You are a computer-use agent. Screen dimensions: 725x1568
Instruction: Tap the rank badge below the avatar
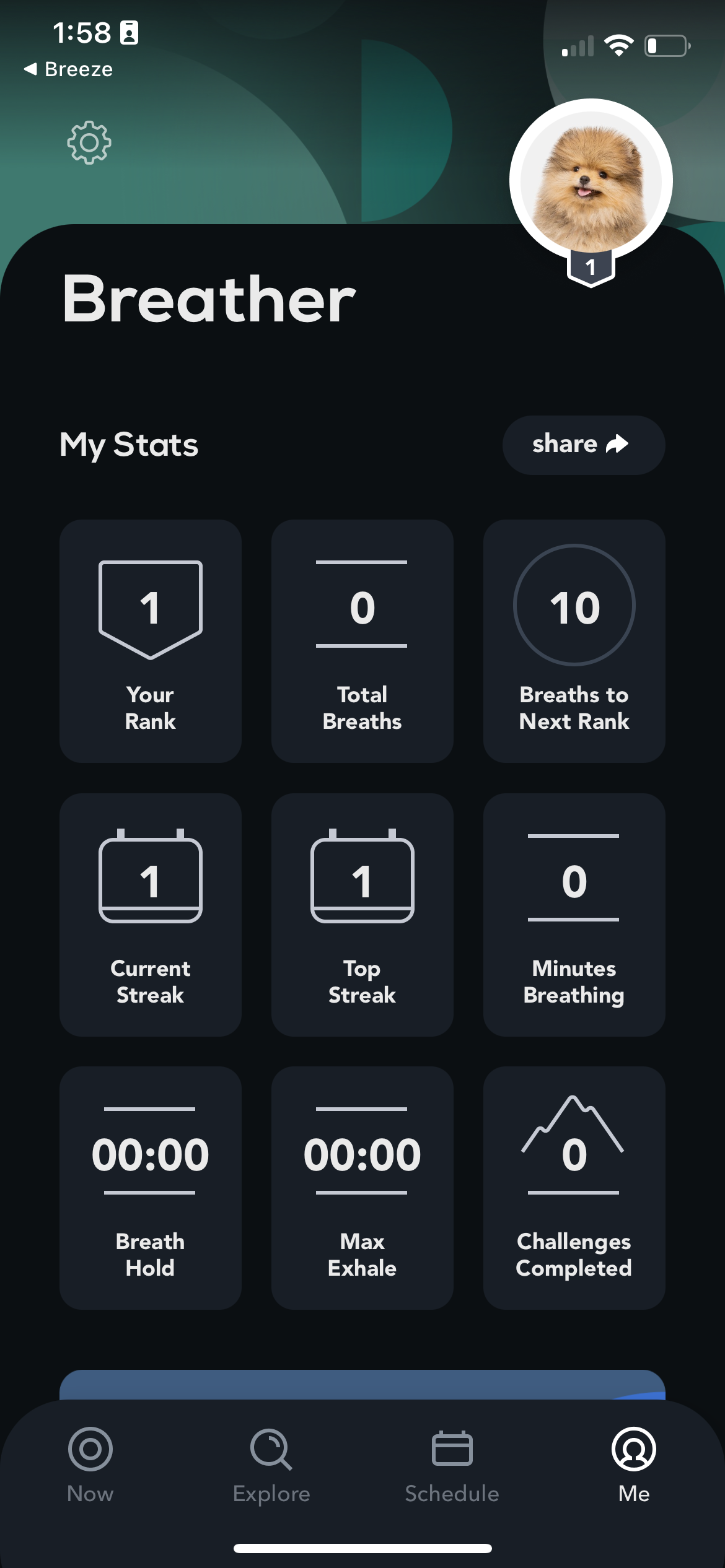(590, 266)
